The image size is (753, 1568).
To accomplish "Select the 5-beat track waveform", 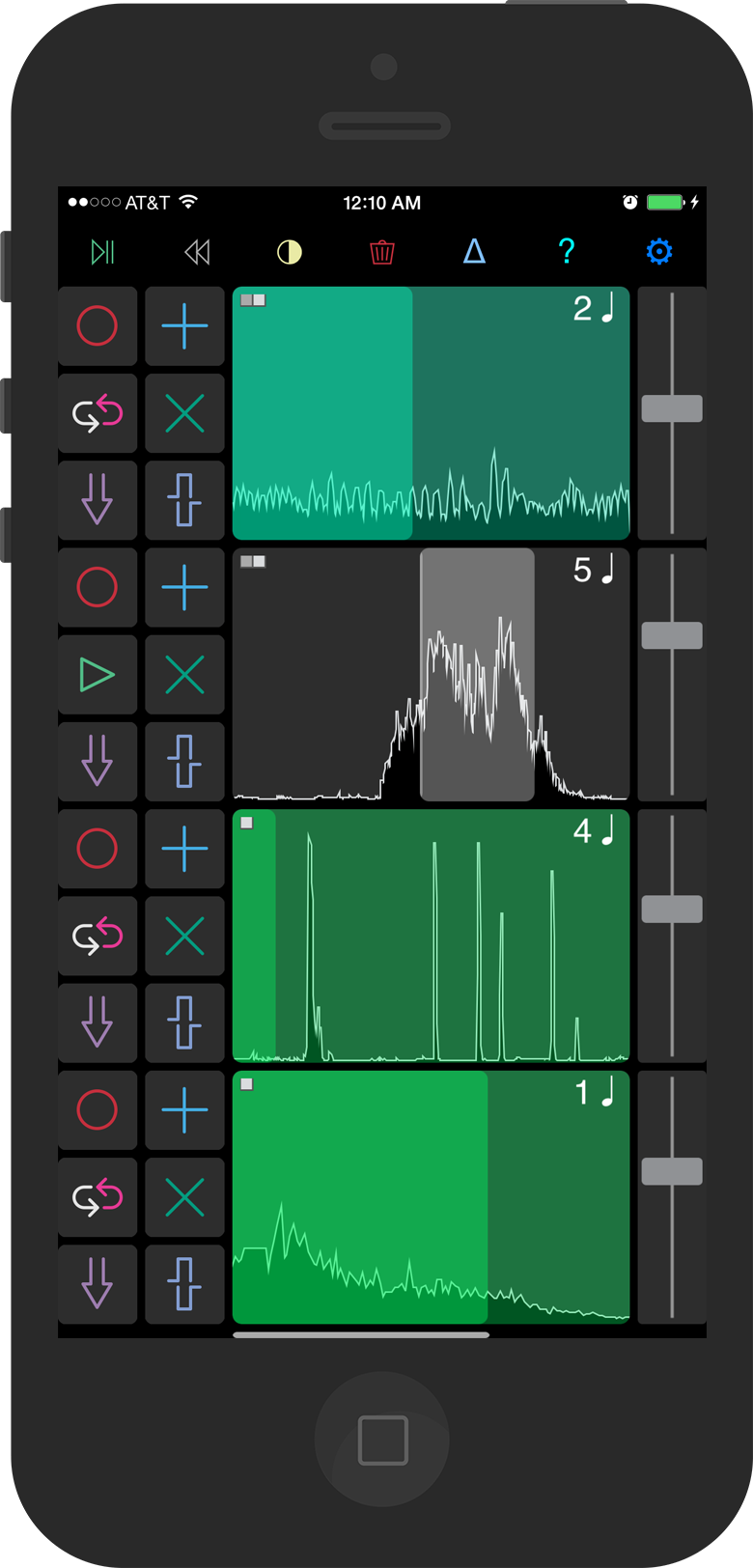I will [x=431, y=675].
